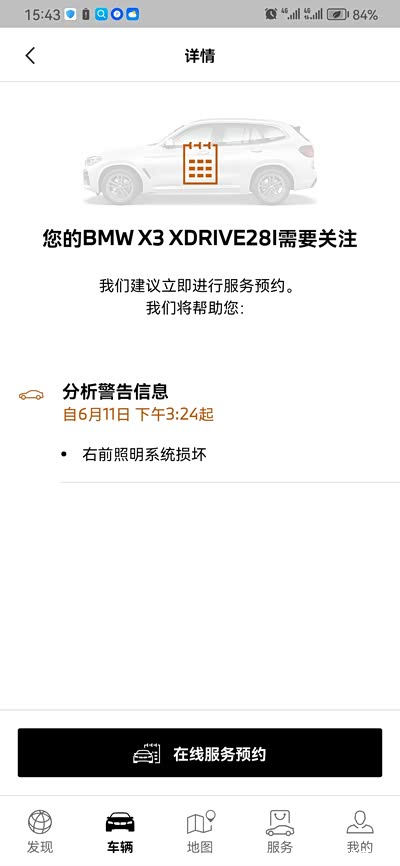The height and width of the screenshot is (866, 400).
Task: Open the 车辆 tab
Action: click(120, 832)
